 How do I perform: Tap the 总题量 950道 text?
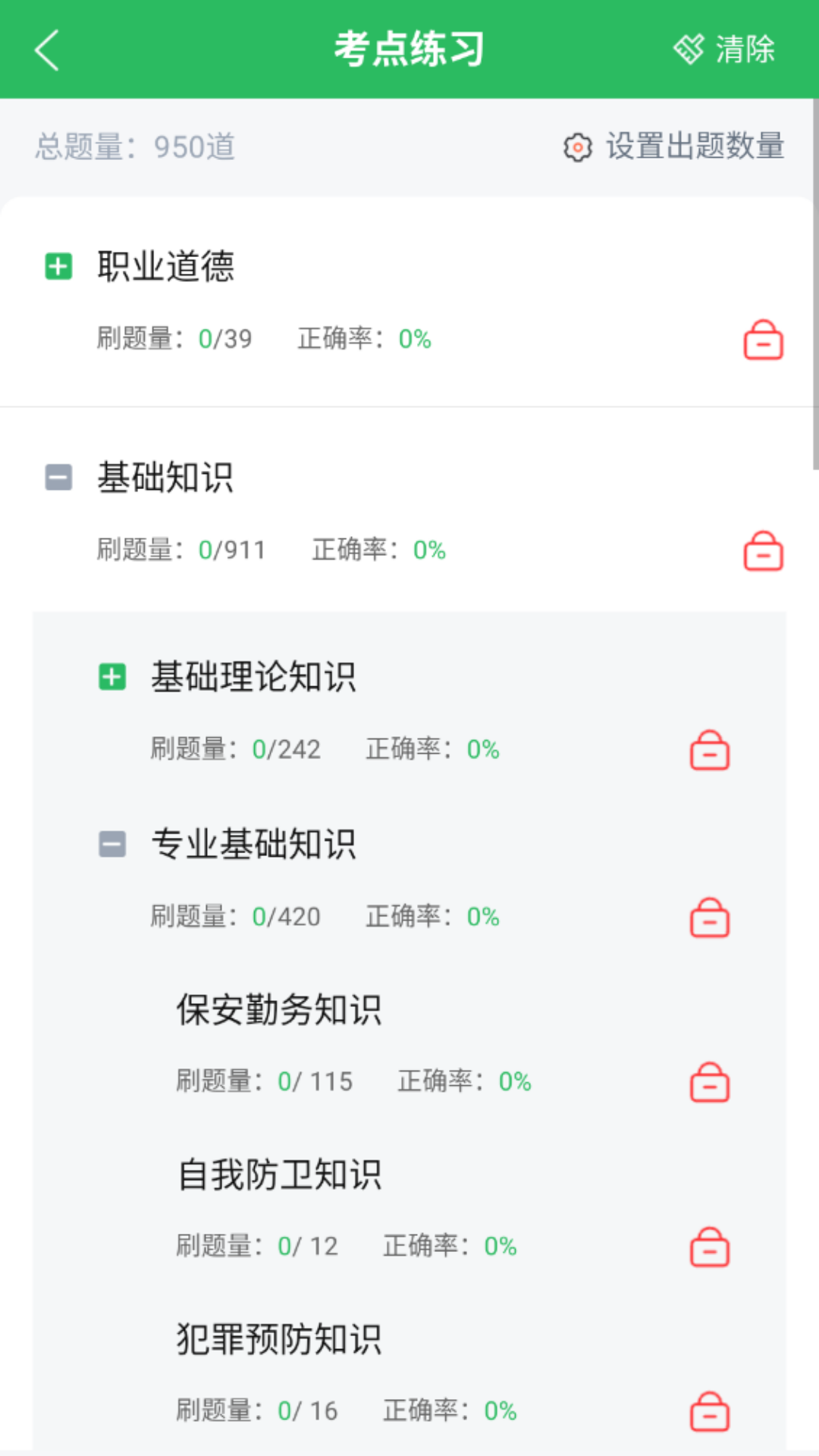[x=134, y=147]
